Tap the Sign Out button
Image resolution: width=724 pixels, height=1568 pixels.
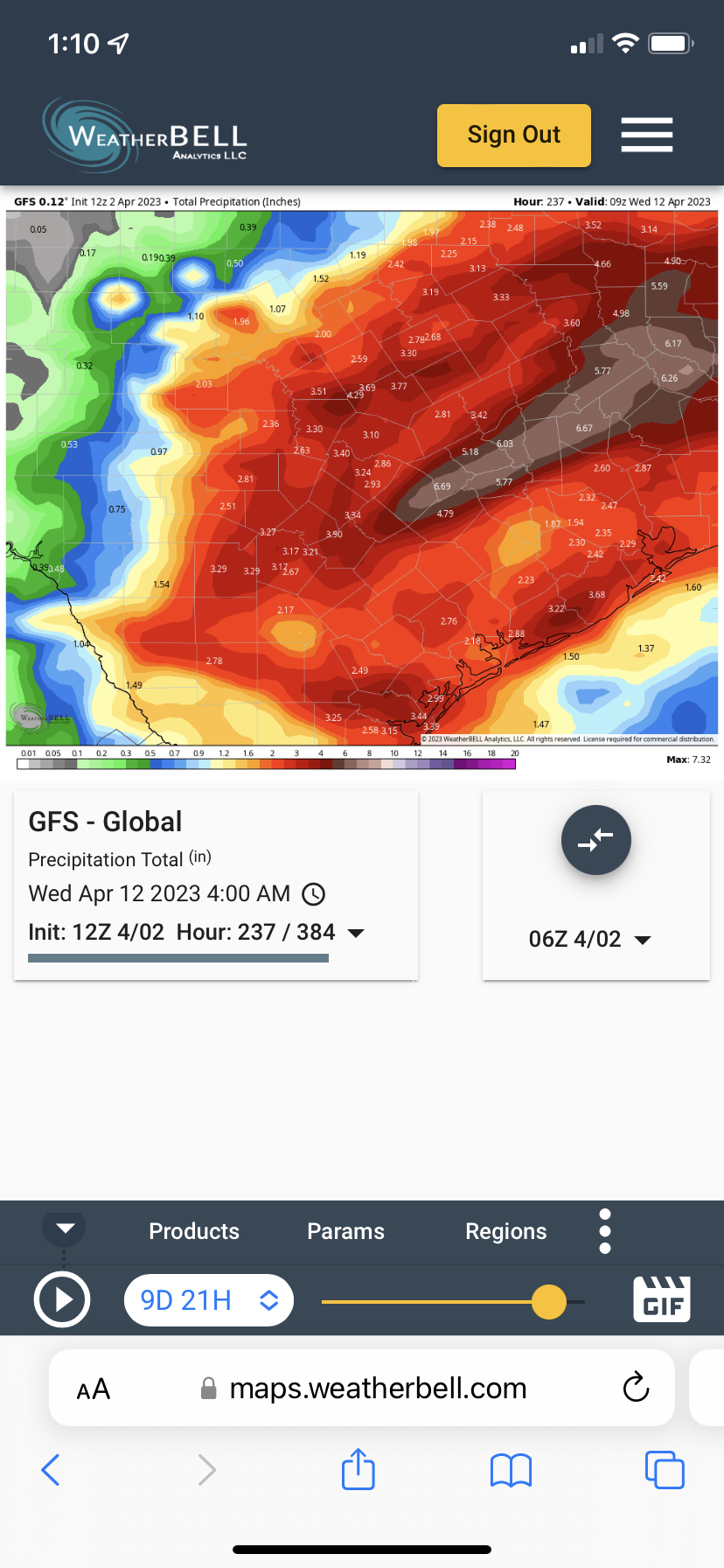(513, 135)
